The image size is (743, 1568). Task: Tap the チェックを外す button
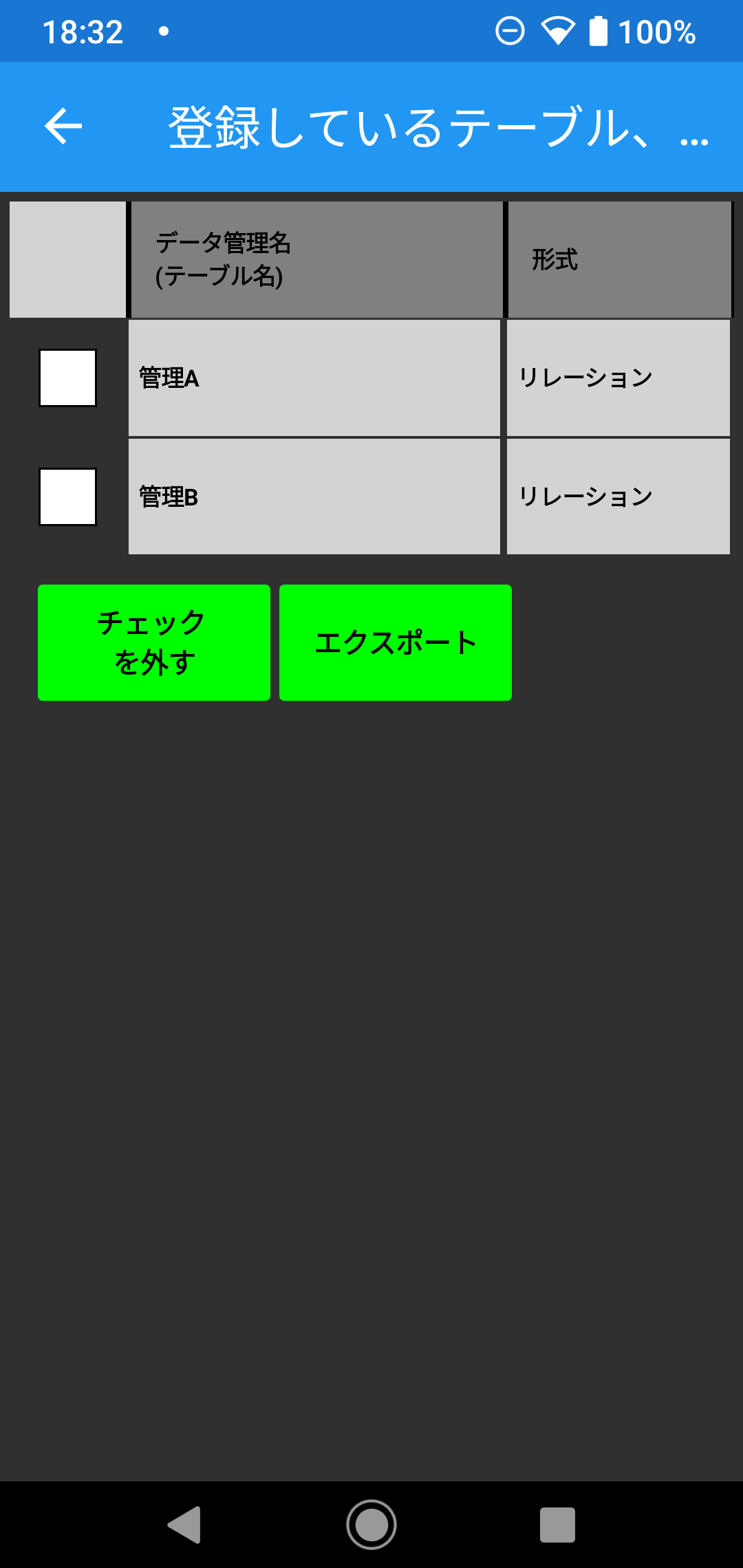click(x=154, y=643)
